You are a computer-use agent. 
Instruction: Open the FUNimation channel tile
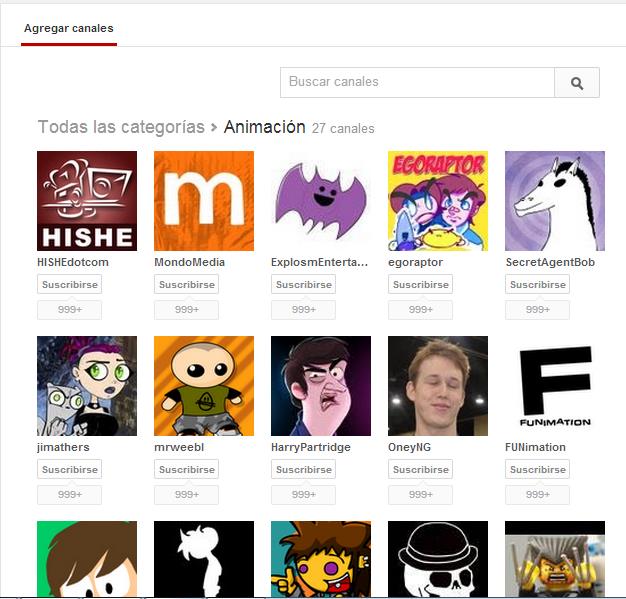[x=555, y=386]
